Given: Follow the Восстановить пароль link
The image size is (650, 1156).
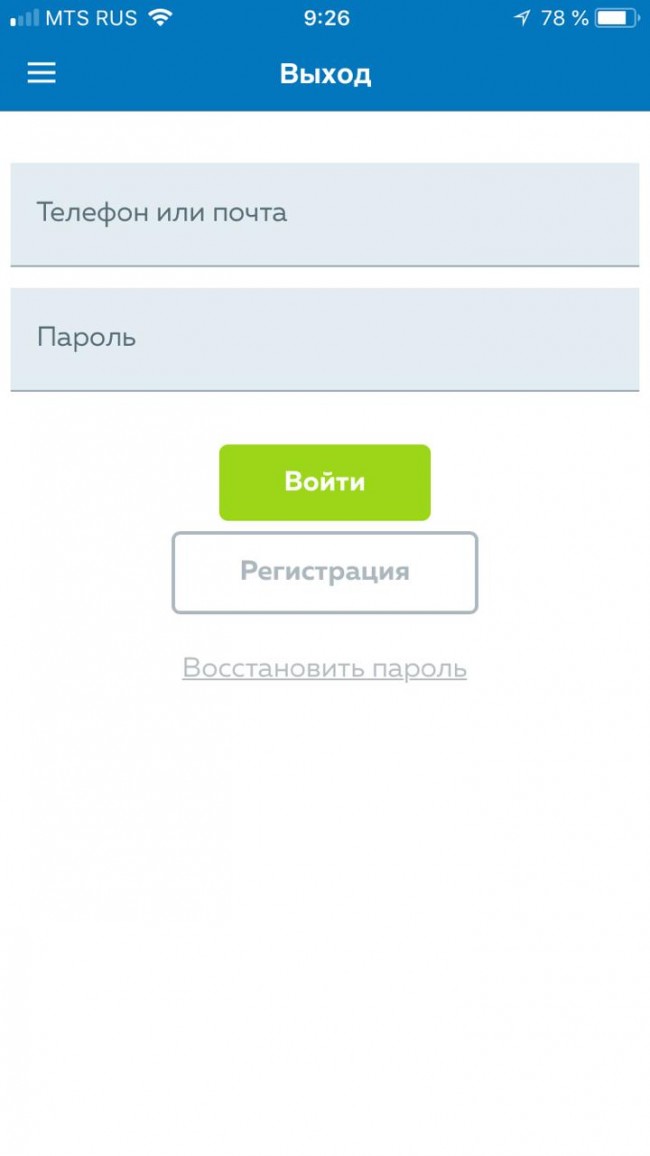Looking at the screenshot, I should (x=324, y=668).
